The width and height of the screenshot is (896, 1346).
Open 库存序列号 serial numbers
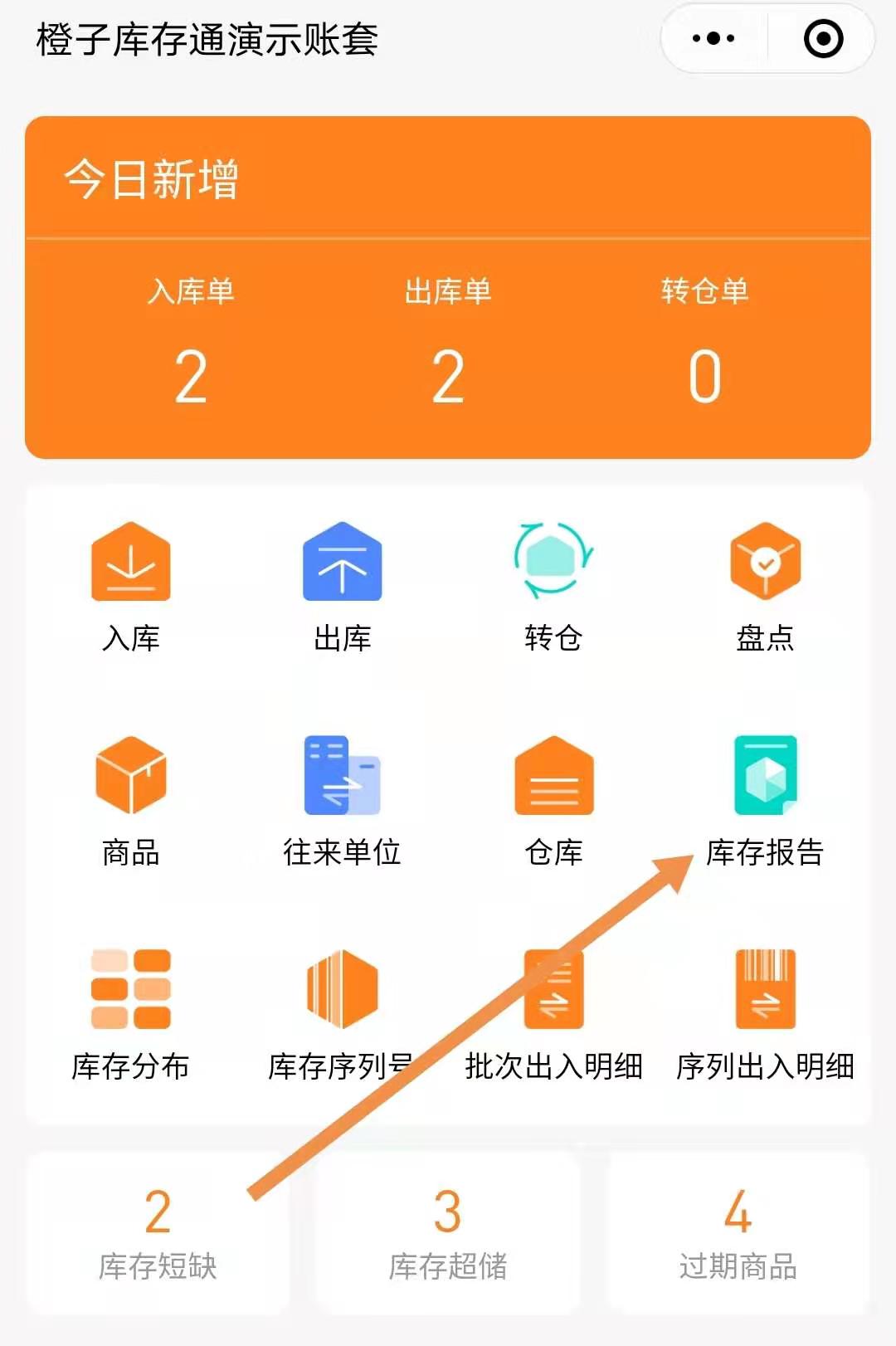[x=342, y=1013]
